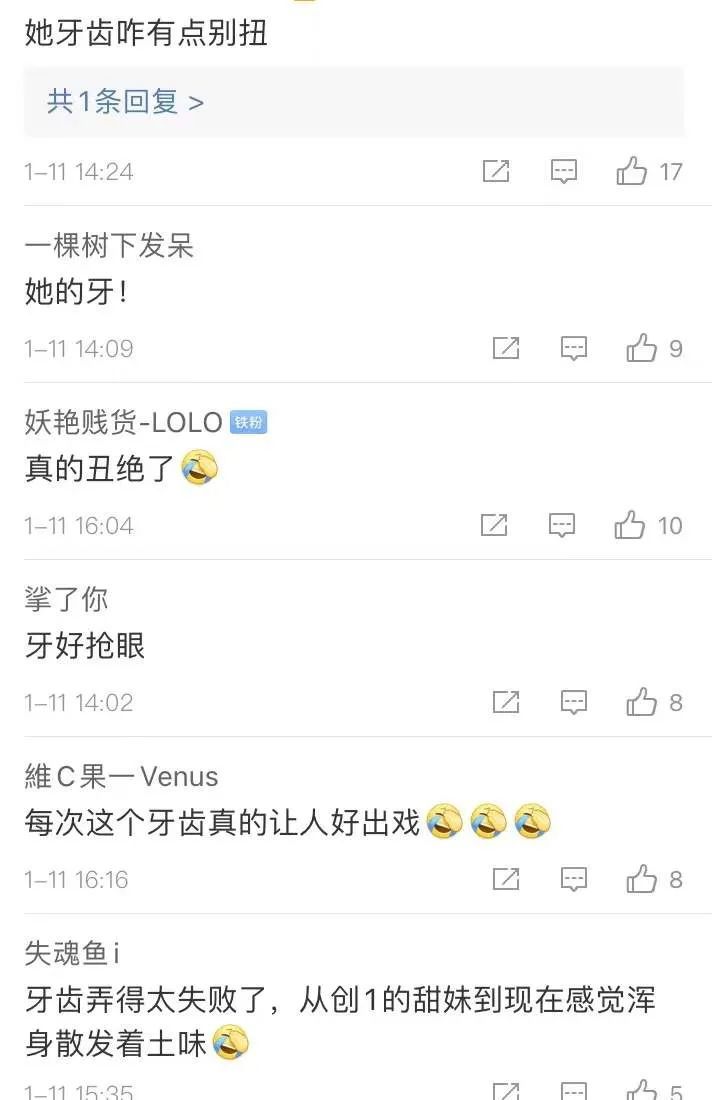The image size is (712, 1100).
Task: Open 妖艳贱货-LOLO's profile
Action: (123, 422)
